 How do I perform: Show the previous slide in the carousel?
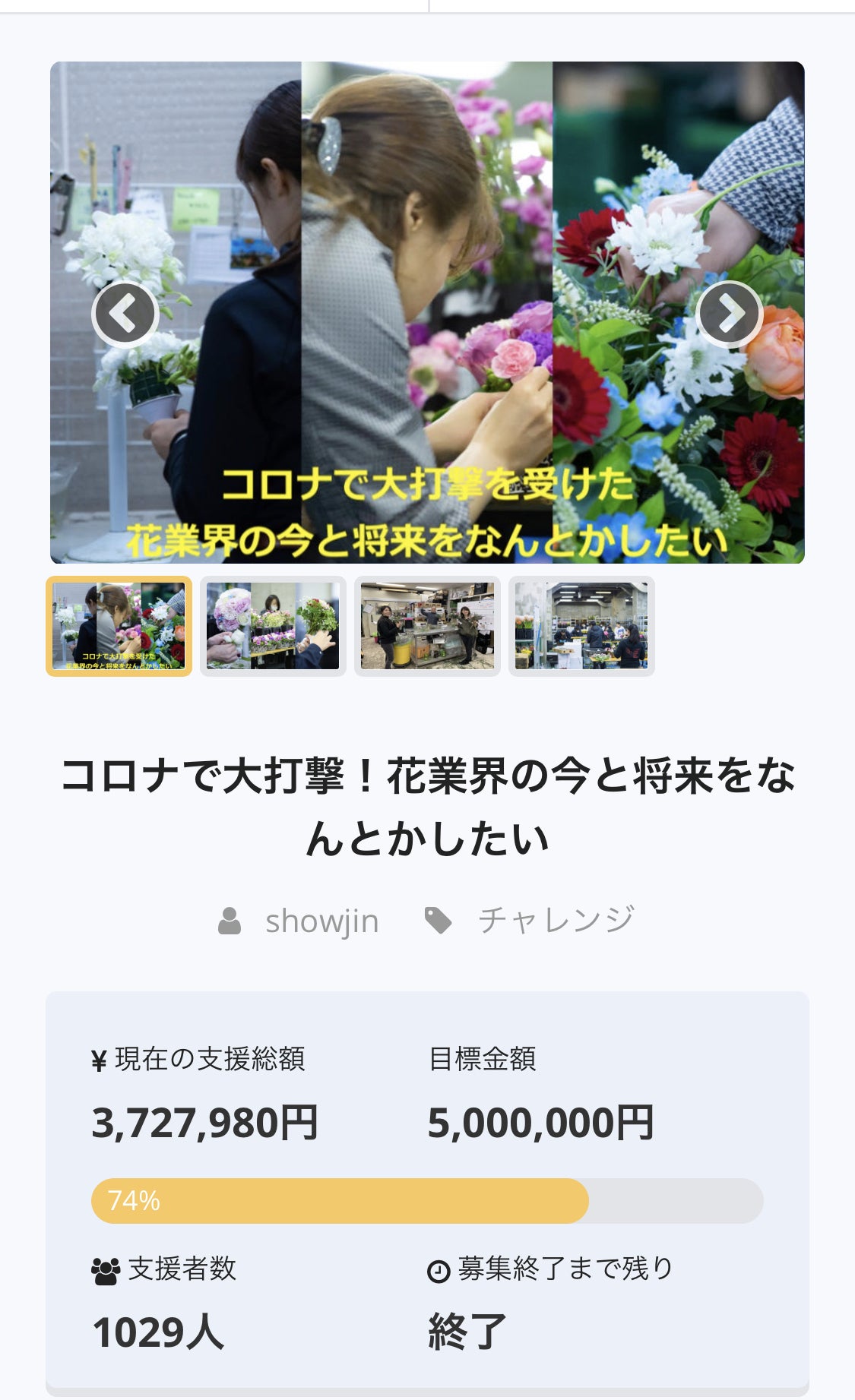pos(125,314)
